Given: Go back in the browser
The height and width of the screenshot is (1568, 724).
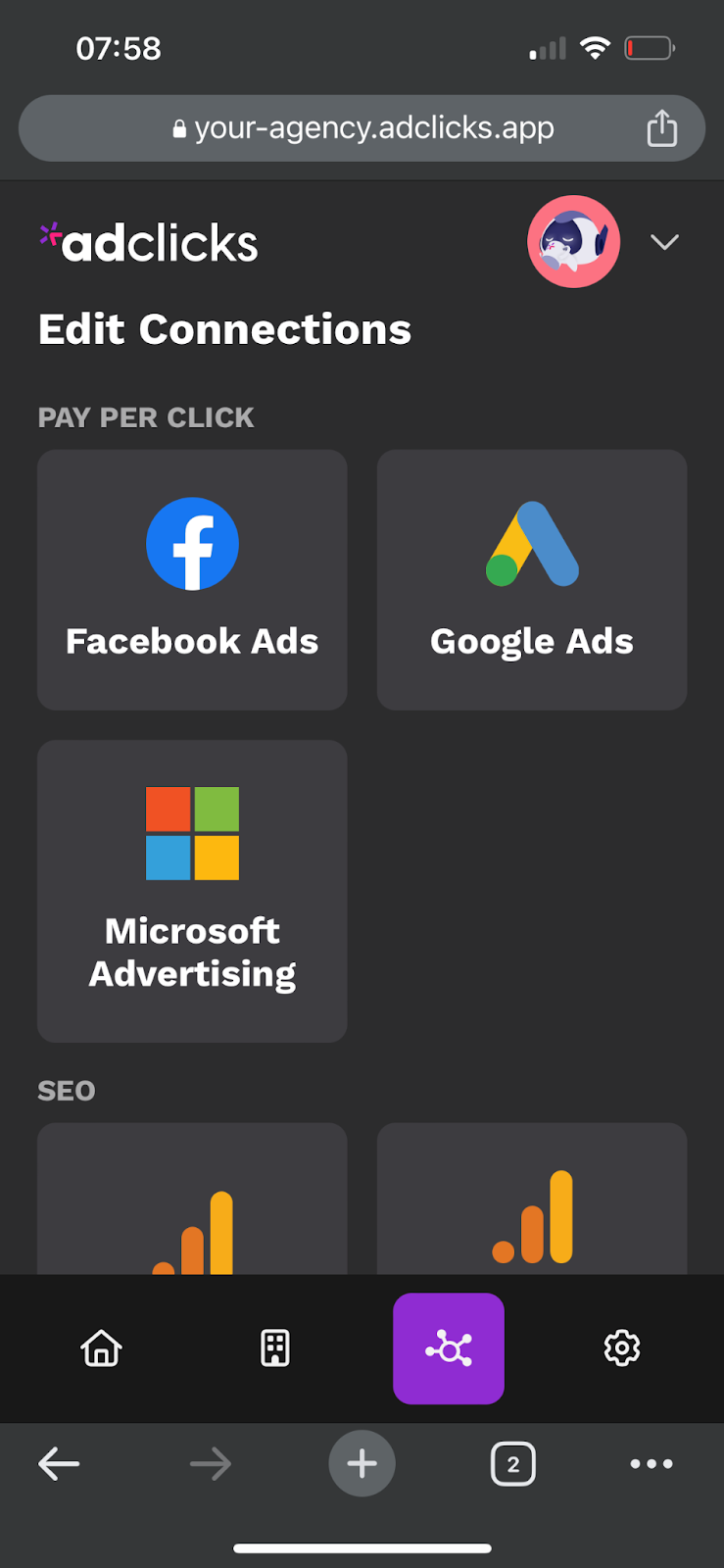Looking at the screenshot, I should pos(59,1464).
